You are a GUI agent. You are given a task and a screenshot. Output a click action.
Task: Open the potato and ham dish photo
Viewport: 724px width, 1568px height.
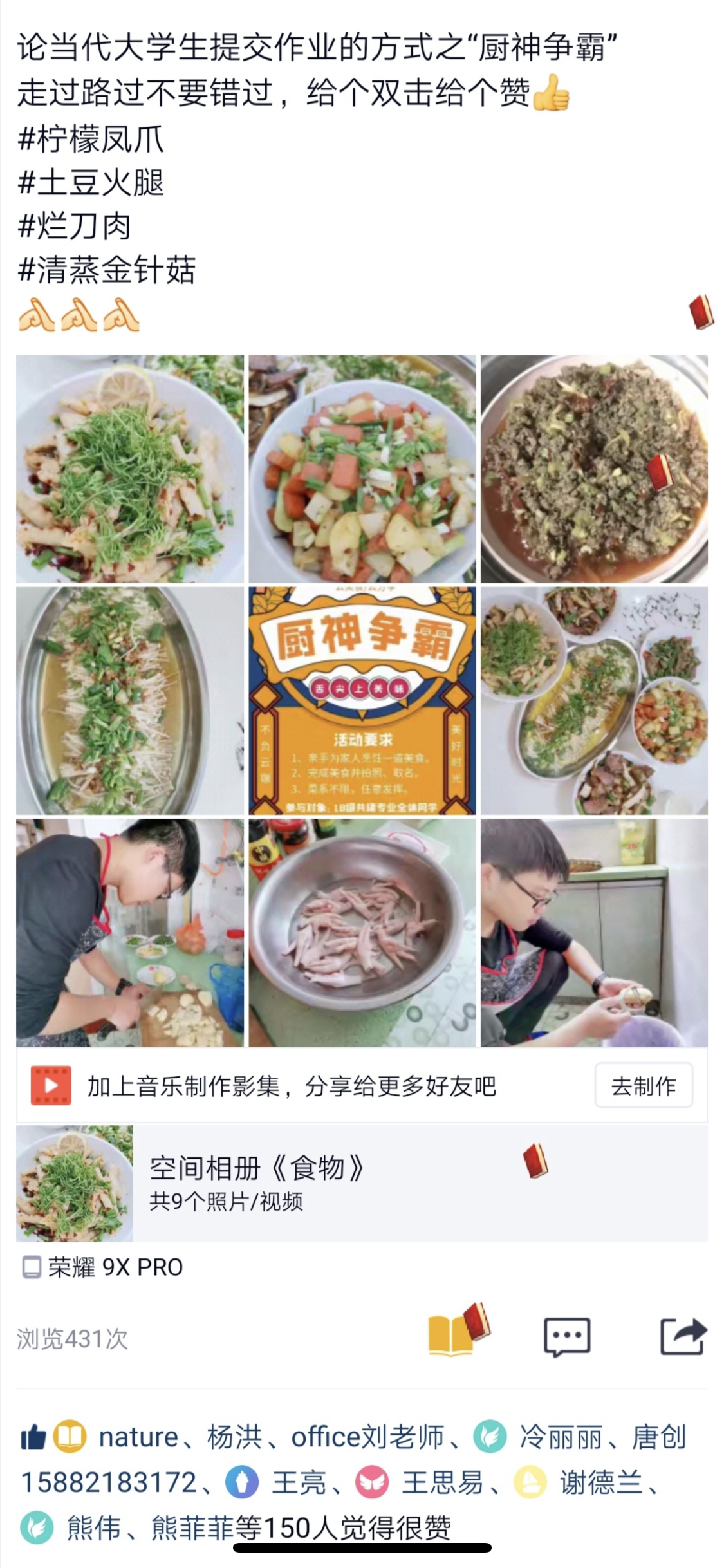(362, 469)
